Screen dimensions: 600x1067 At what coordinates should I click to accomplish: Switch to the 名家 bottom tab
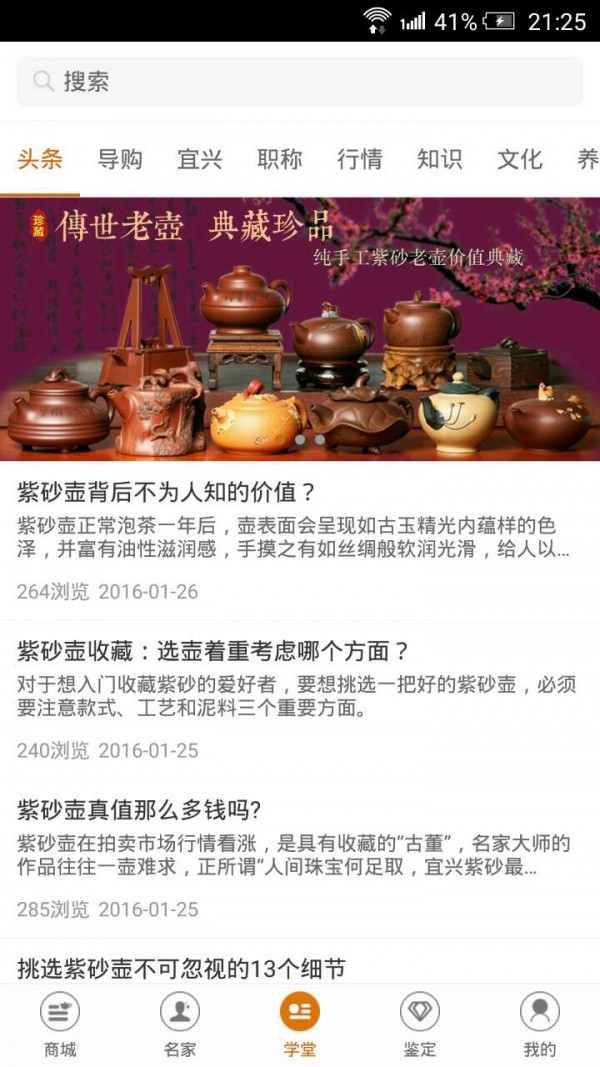point(180,1025)
